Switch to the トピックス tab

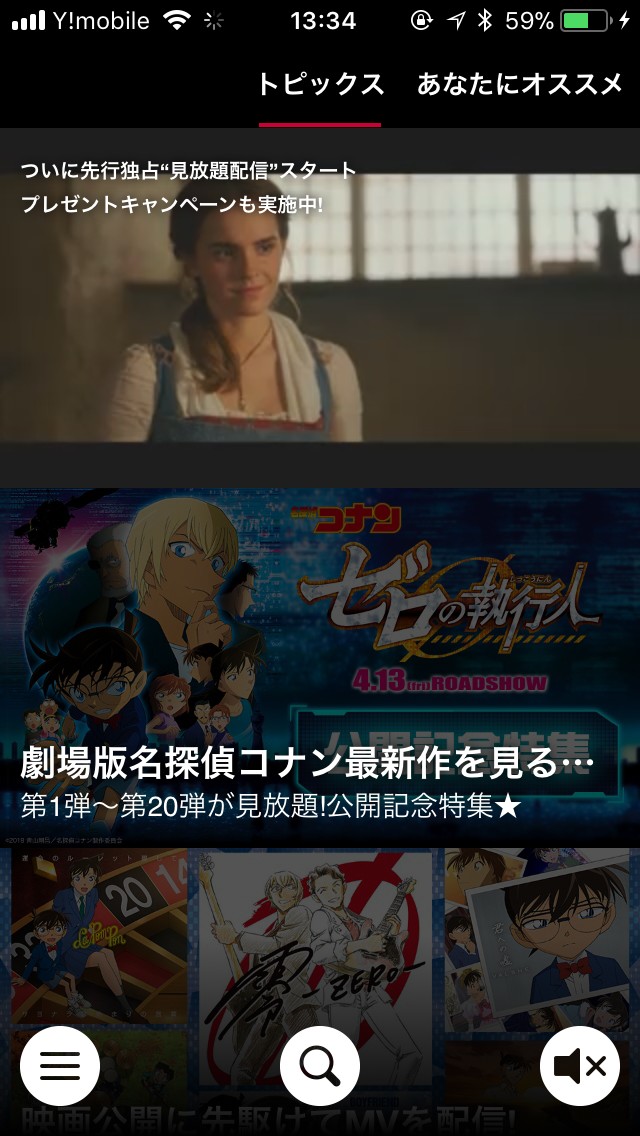[320, 85]
